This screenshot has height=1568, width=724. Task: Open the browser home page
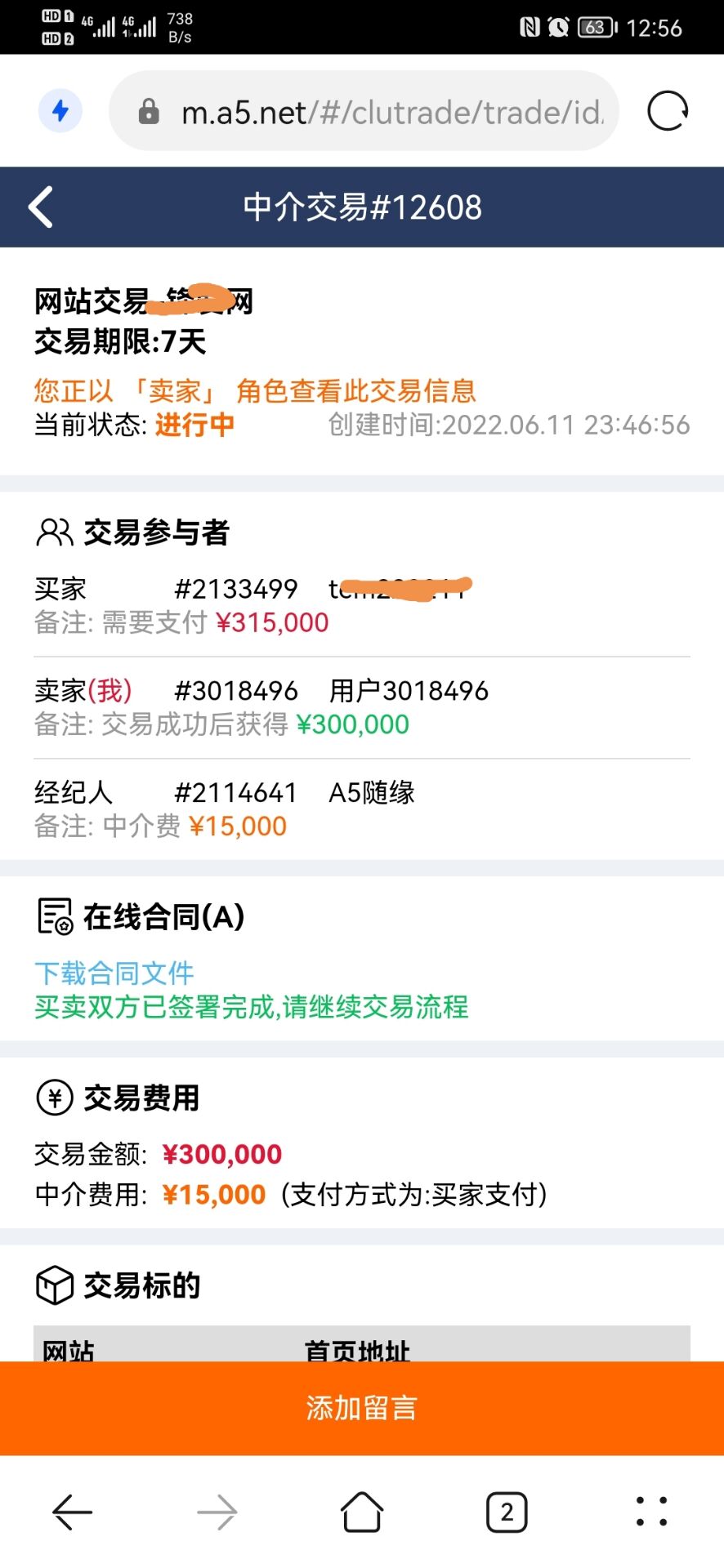(x=362, y=1512)
